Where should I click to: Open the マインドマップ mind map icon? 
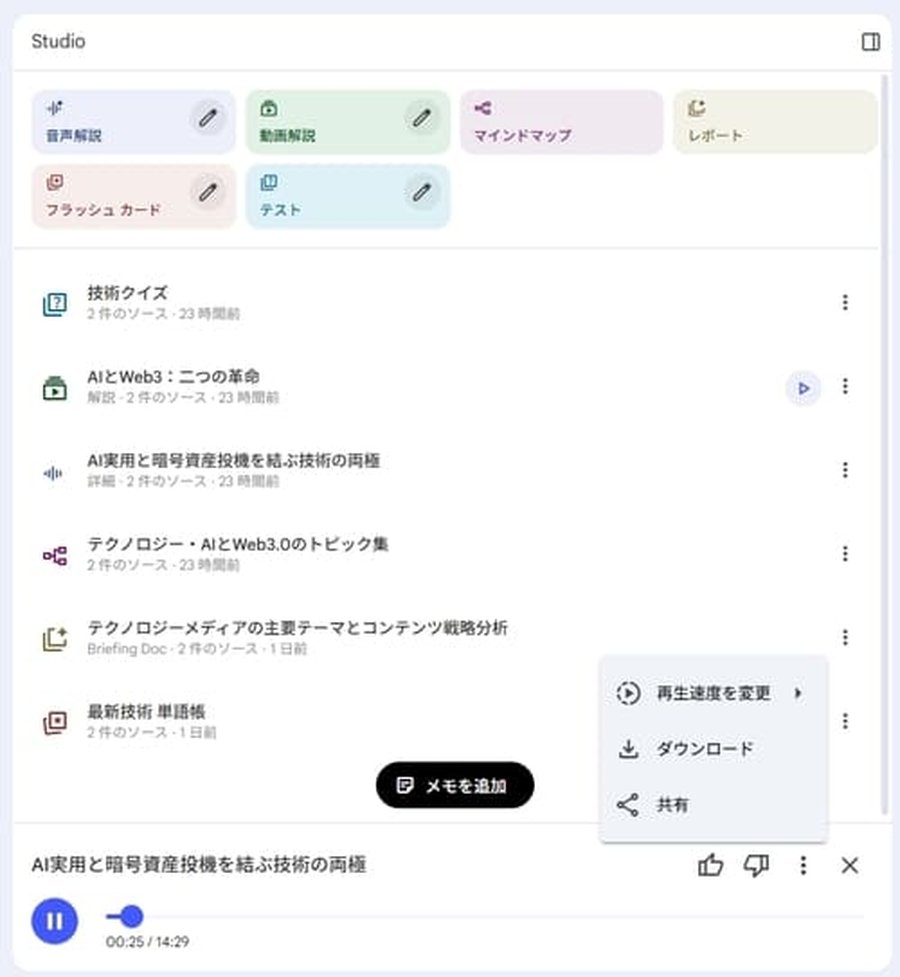(x=485, y=107)
